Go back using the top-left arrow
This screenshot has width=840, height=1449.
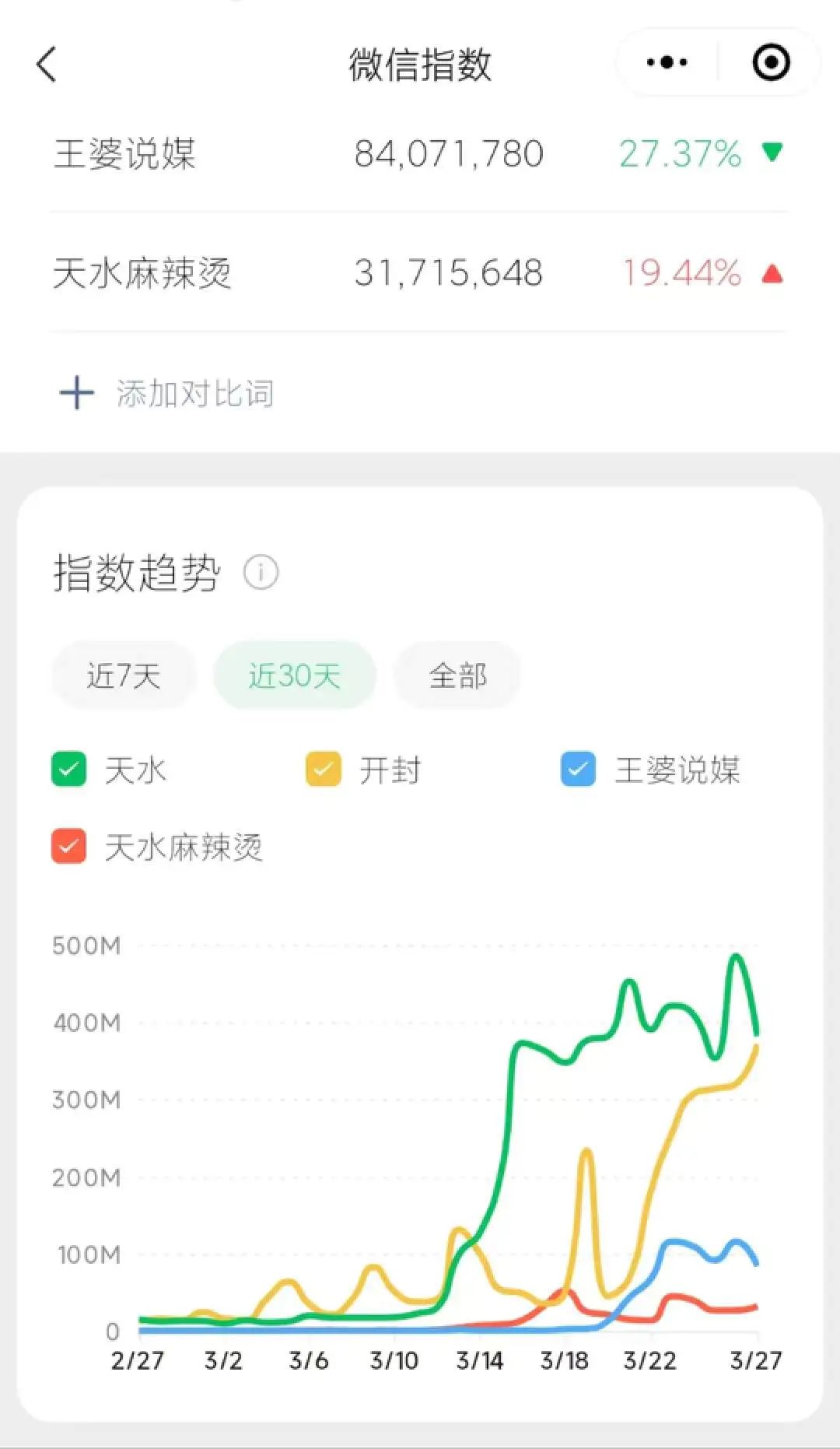(x=47, y=64)
